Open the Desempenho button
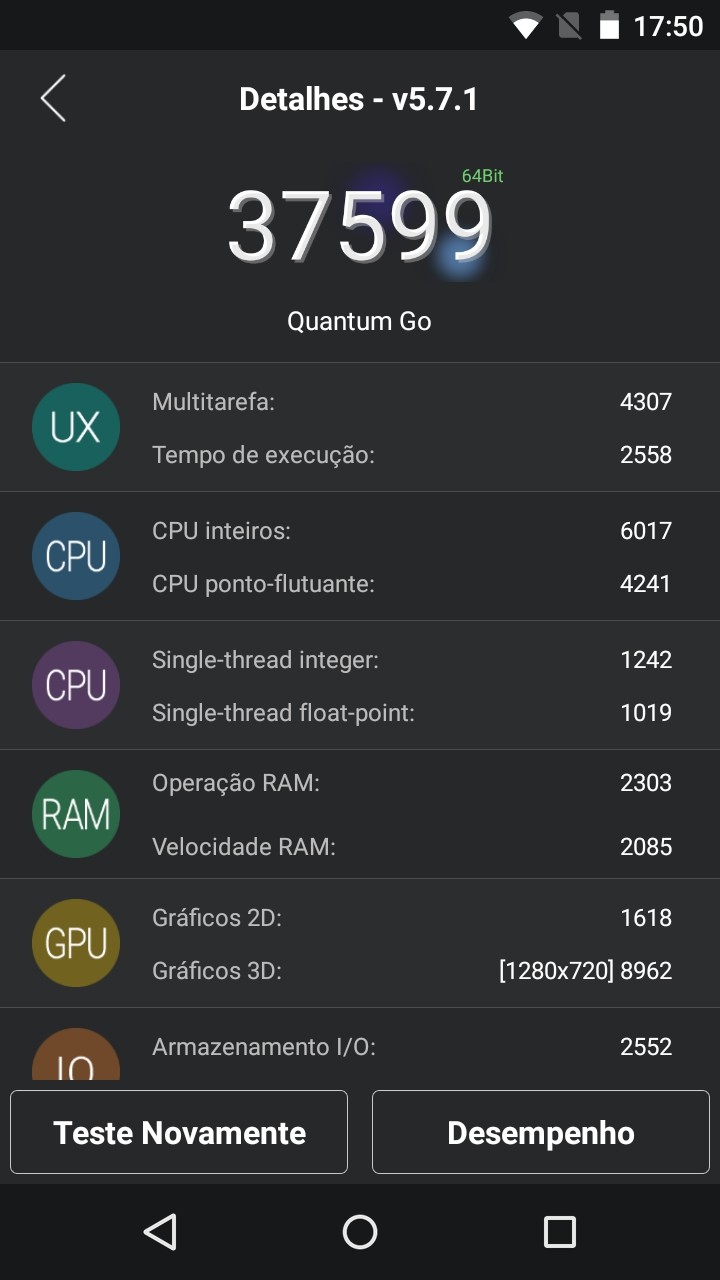This screenshot has height=1280, width=720. [541, 1132]
